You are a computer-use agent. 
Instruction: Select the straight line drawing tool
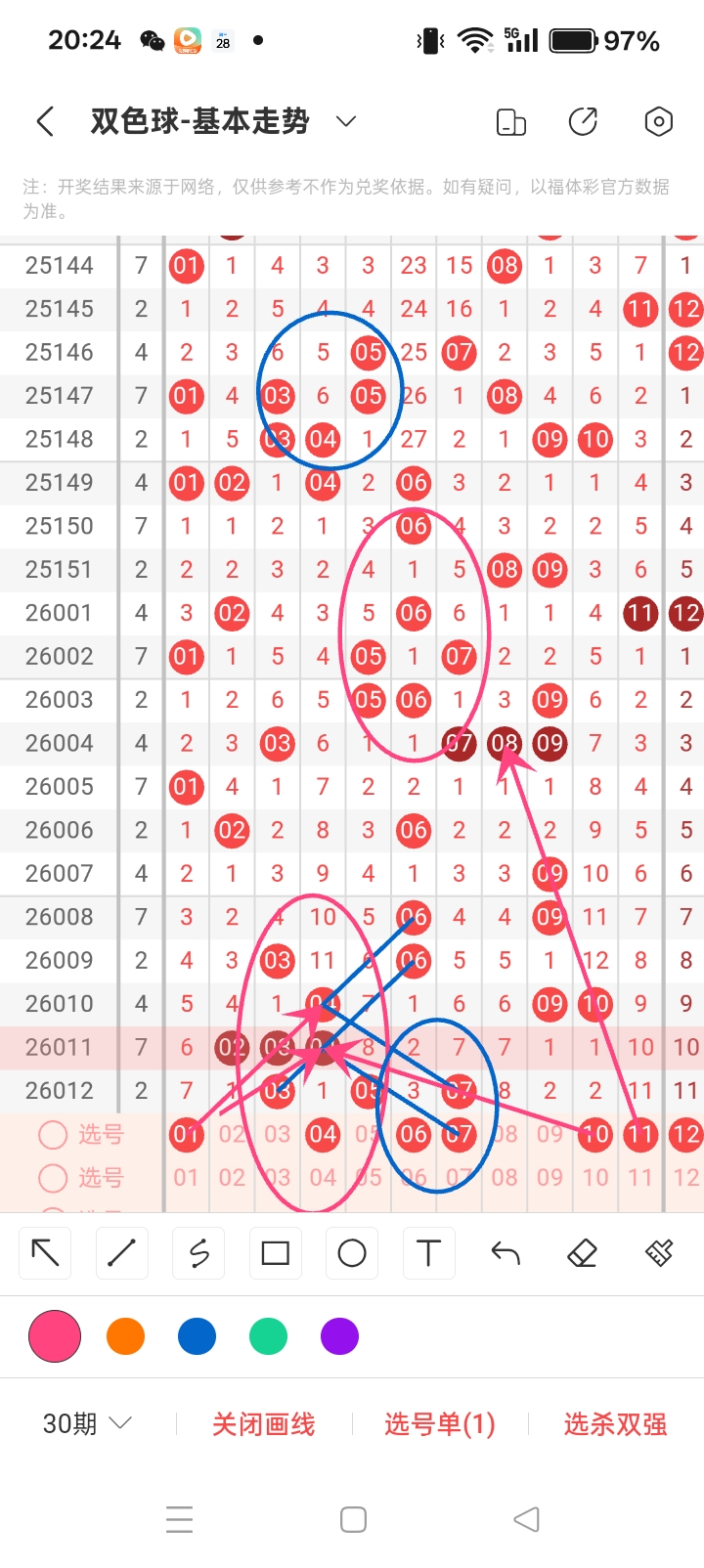point(121,1252)
